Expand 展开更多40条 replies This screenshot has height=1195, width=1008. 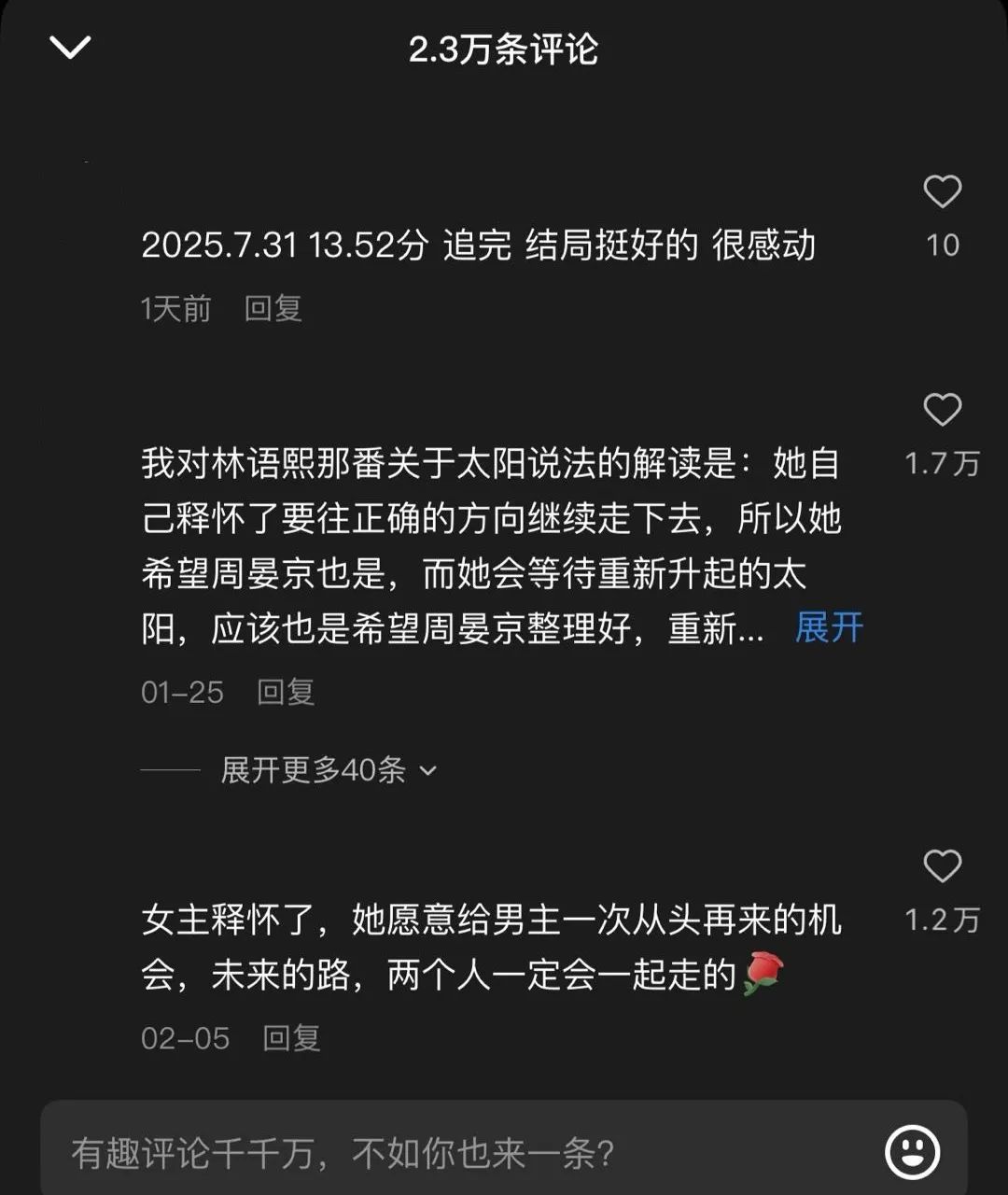click(x=327, y=770)
